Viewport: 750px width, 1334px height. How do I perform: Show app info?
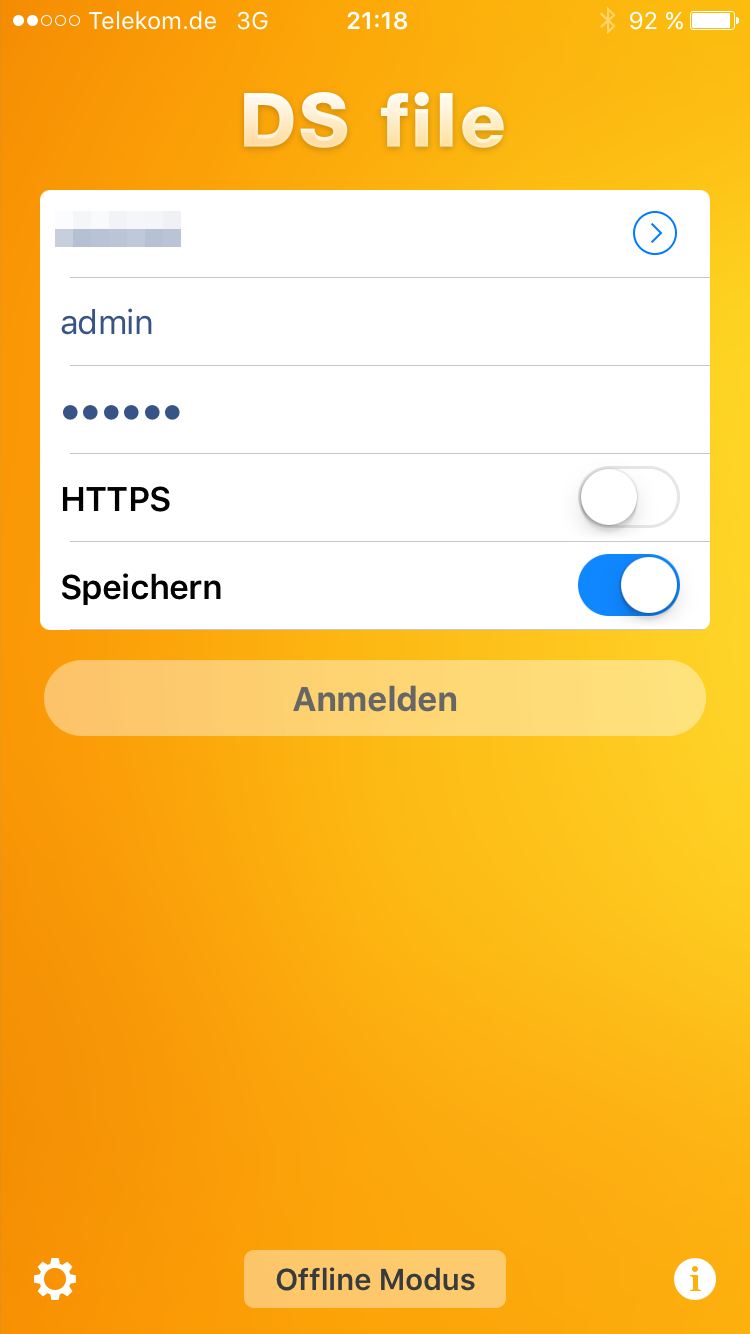[695, 1278]
